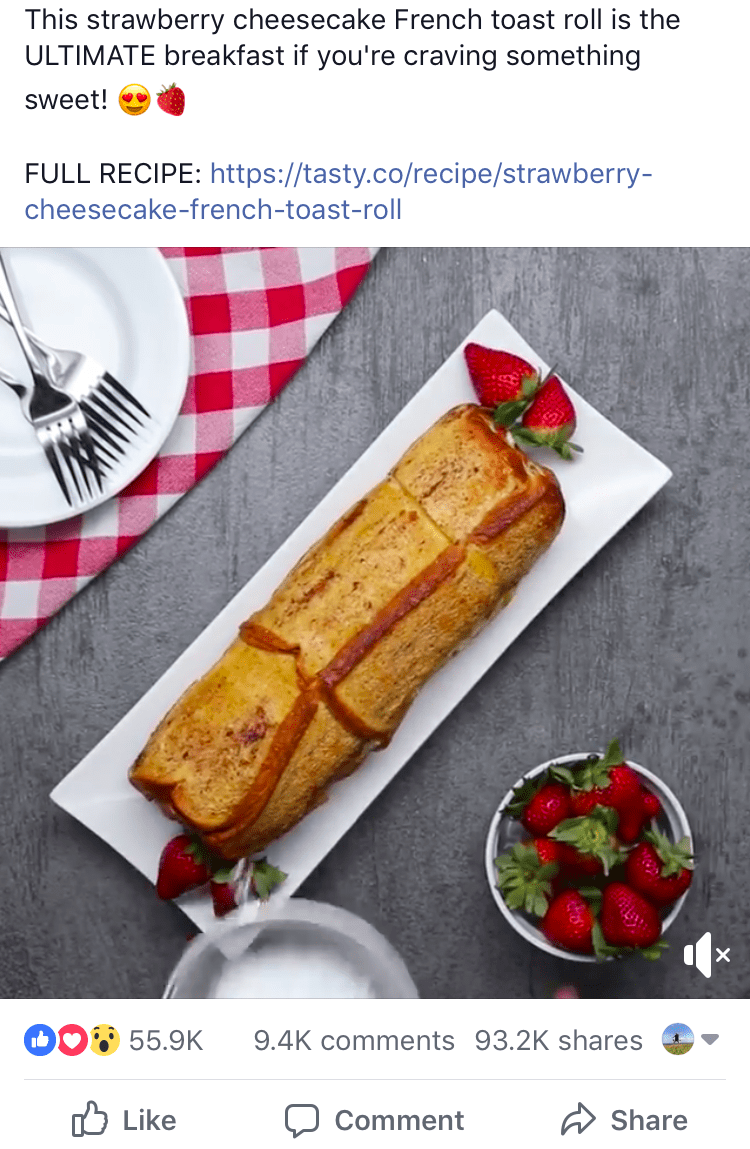Screen dimensions: 750x1149
Task: Like this post
Action: click(124, 1120)
